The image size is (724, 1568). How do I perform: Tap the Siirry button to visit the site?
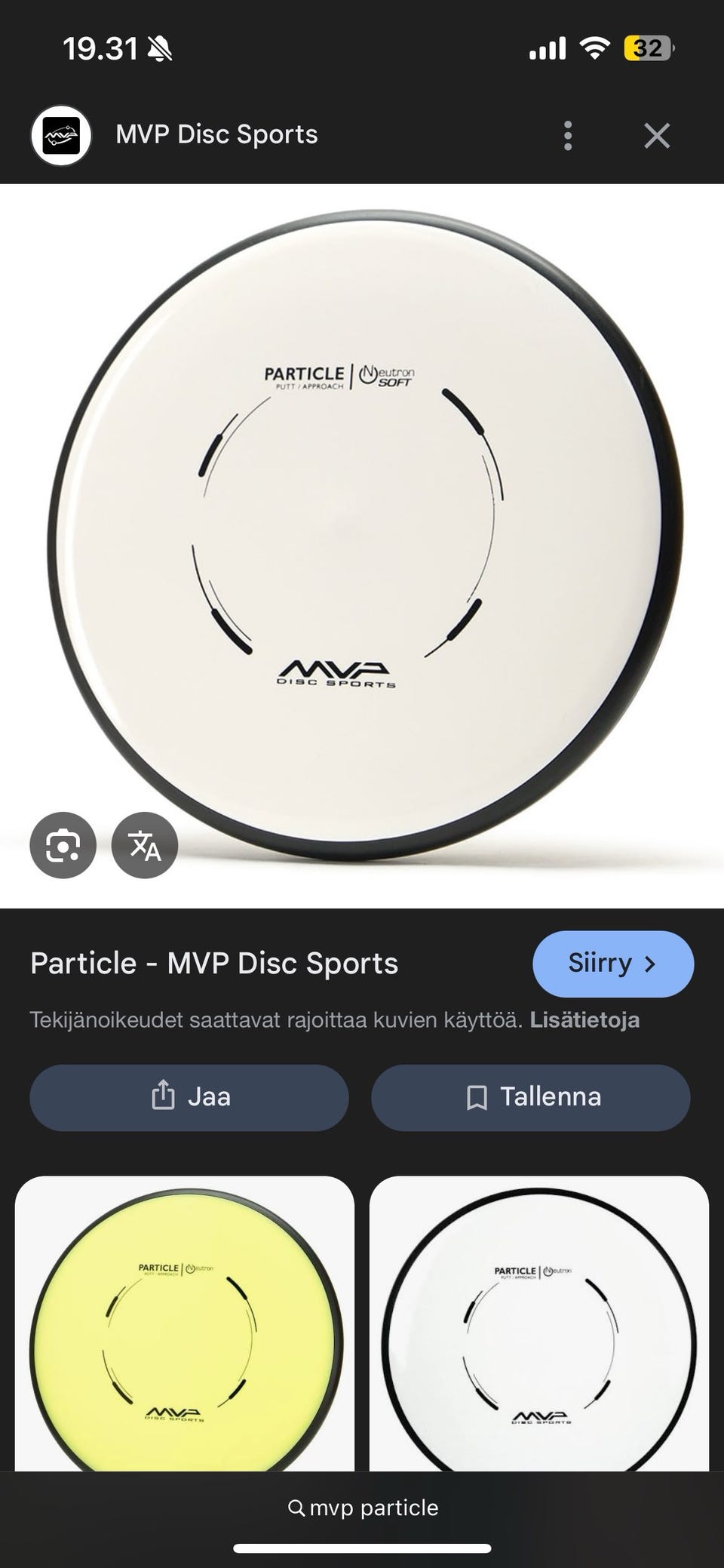click(x=612, y=964)
